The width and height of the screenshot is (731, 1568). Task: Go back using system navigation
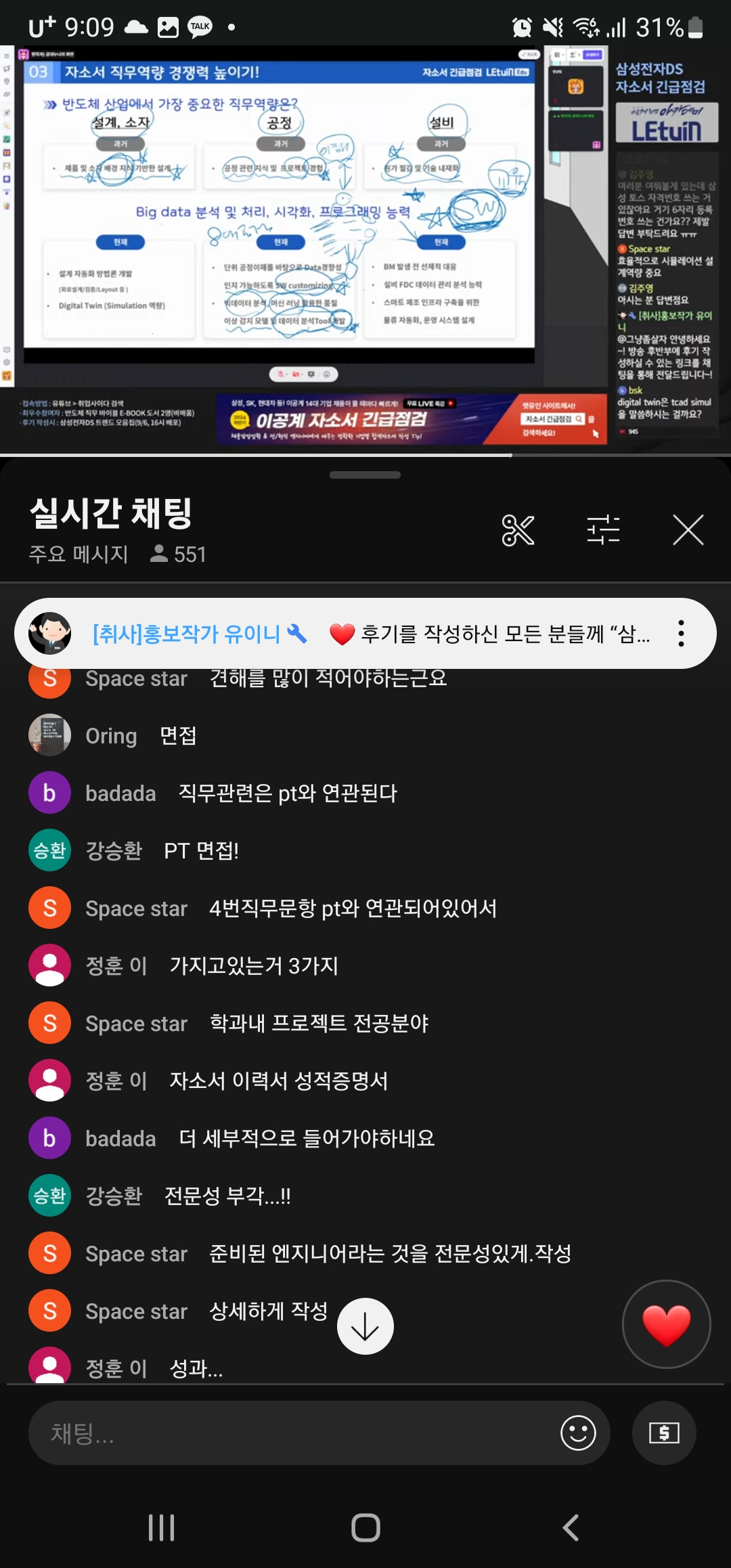coord(571,1528)
